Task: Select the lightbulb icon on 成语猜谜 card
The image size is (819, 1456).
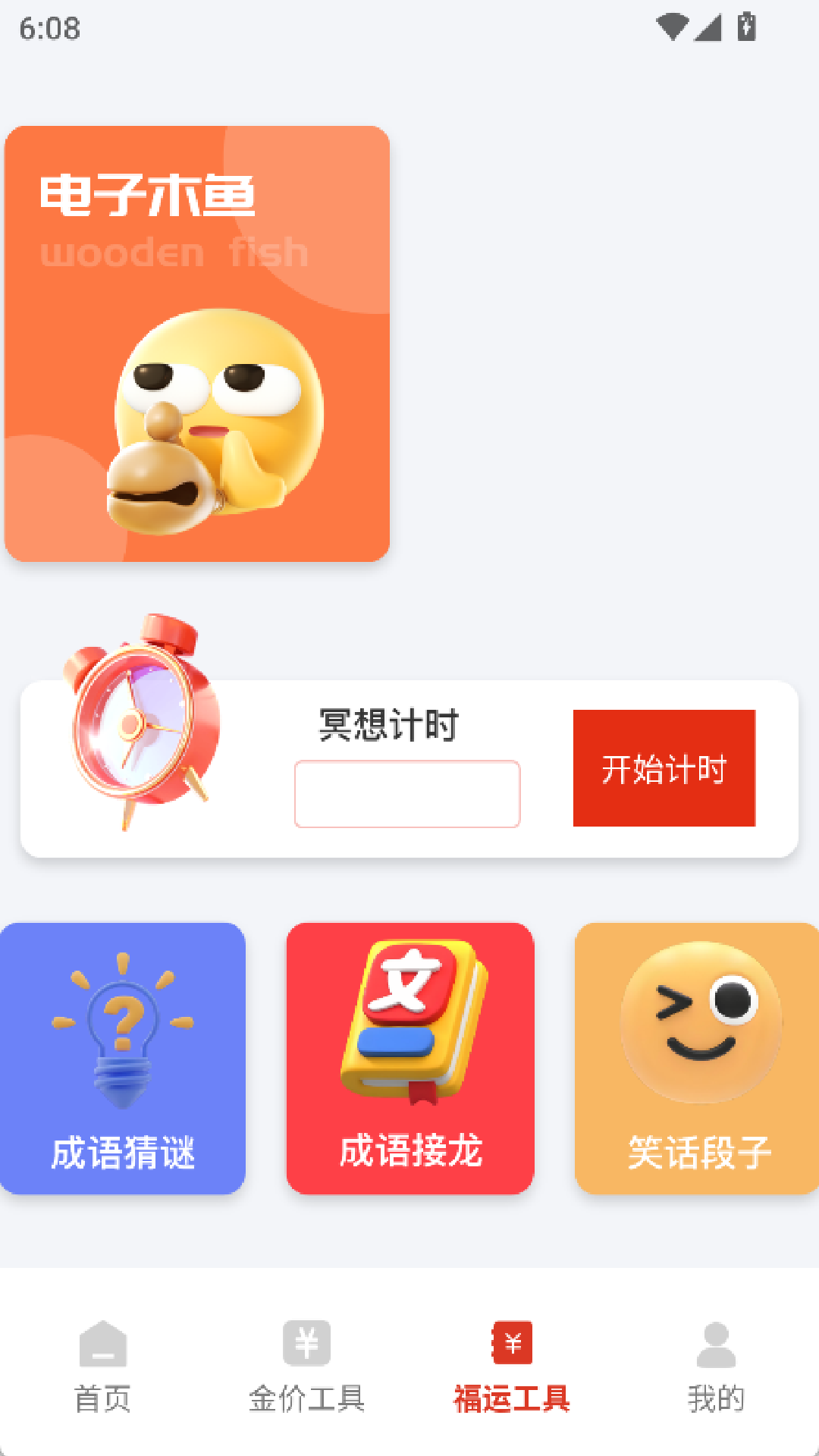Action: pyautogui.click(x=121, y=1024)
